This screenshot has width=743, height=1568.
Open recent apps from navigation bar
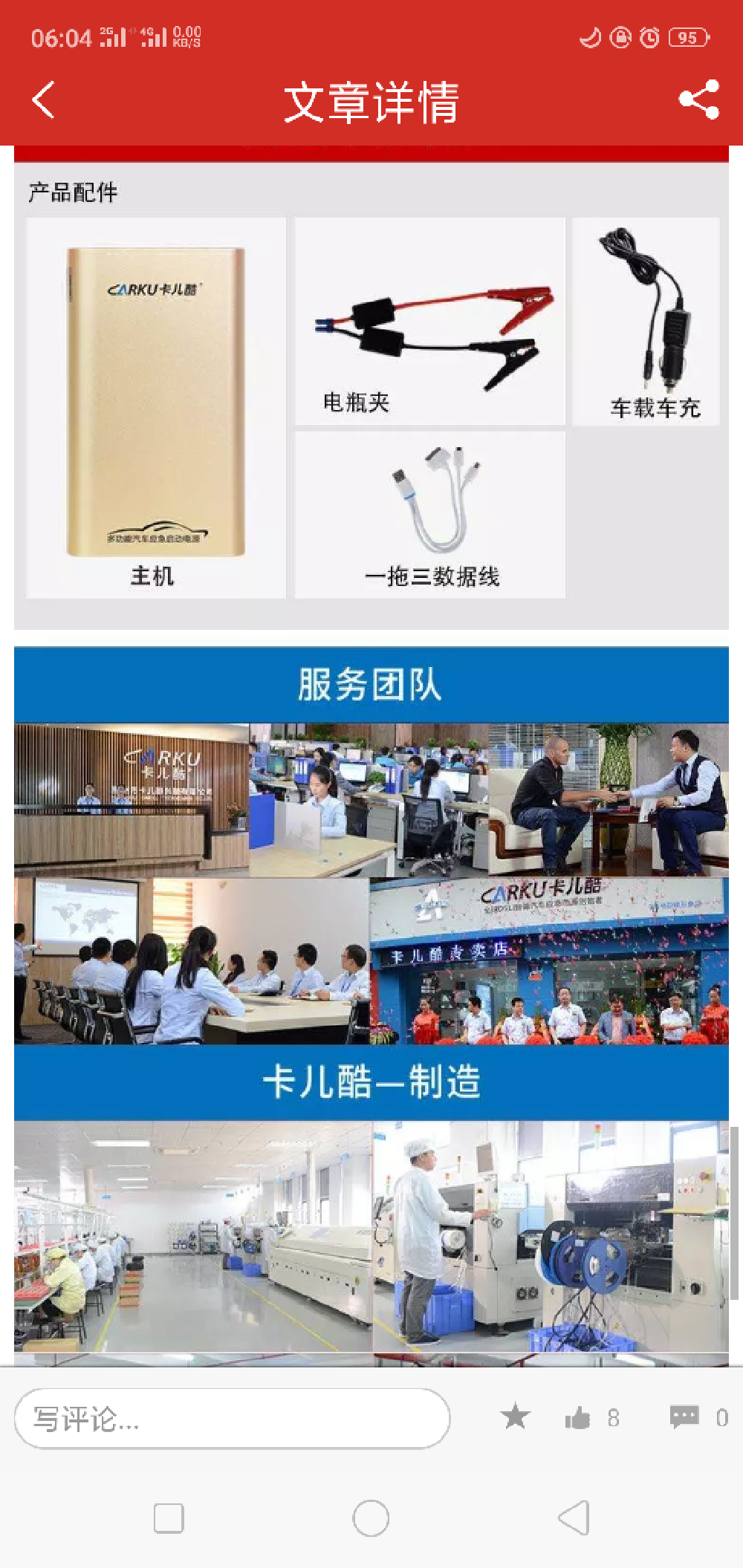169,1518
